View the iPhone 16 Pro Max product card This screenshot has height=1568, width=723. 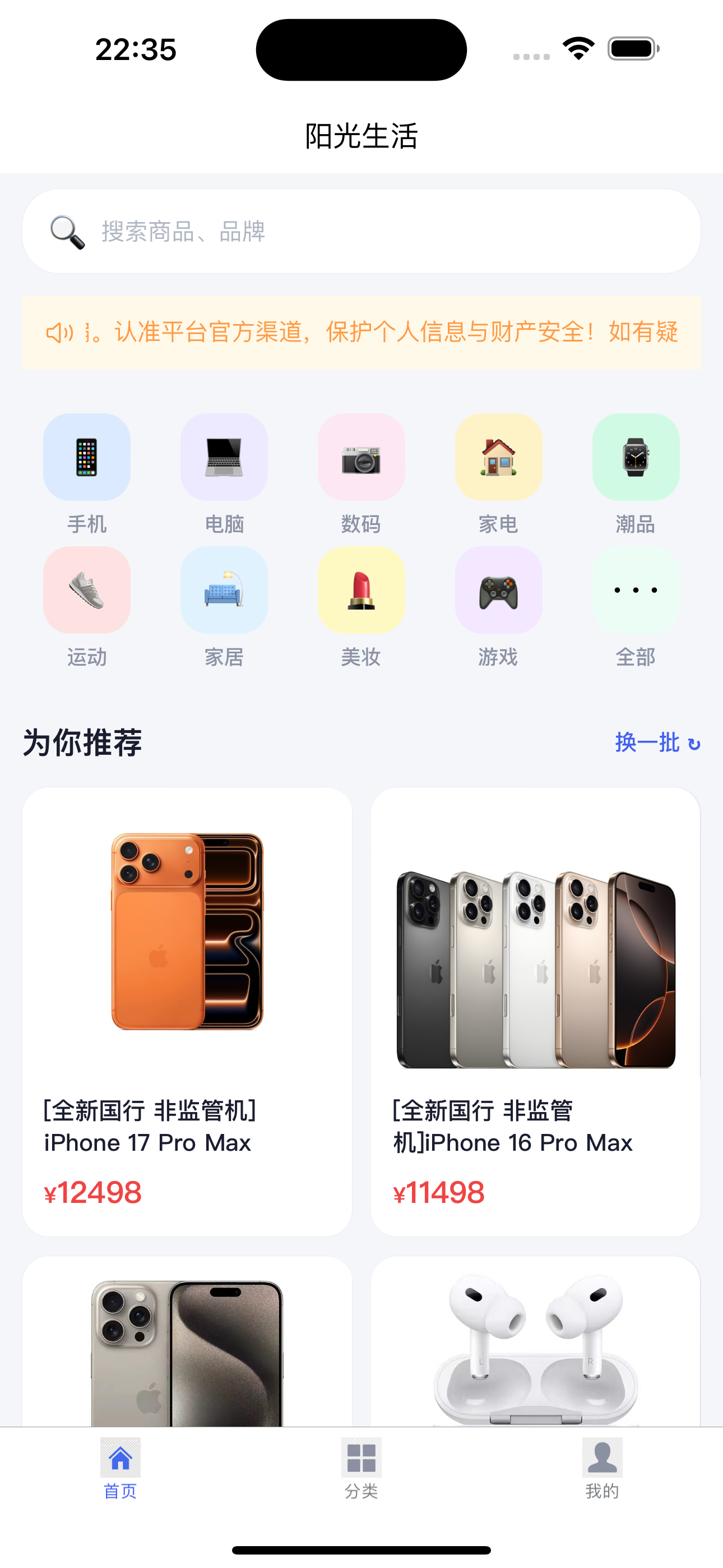tap(536, 1011)
